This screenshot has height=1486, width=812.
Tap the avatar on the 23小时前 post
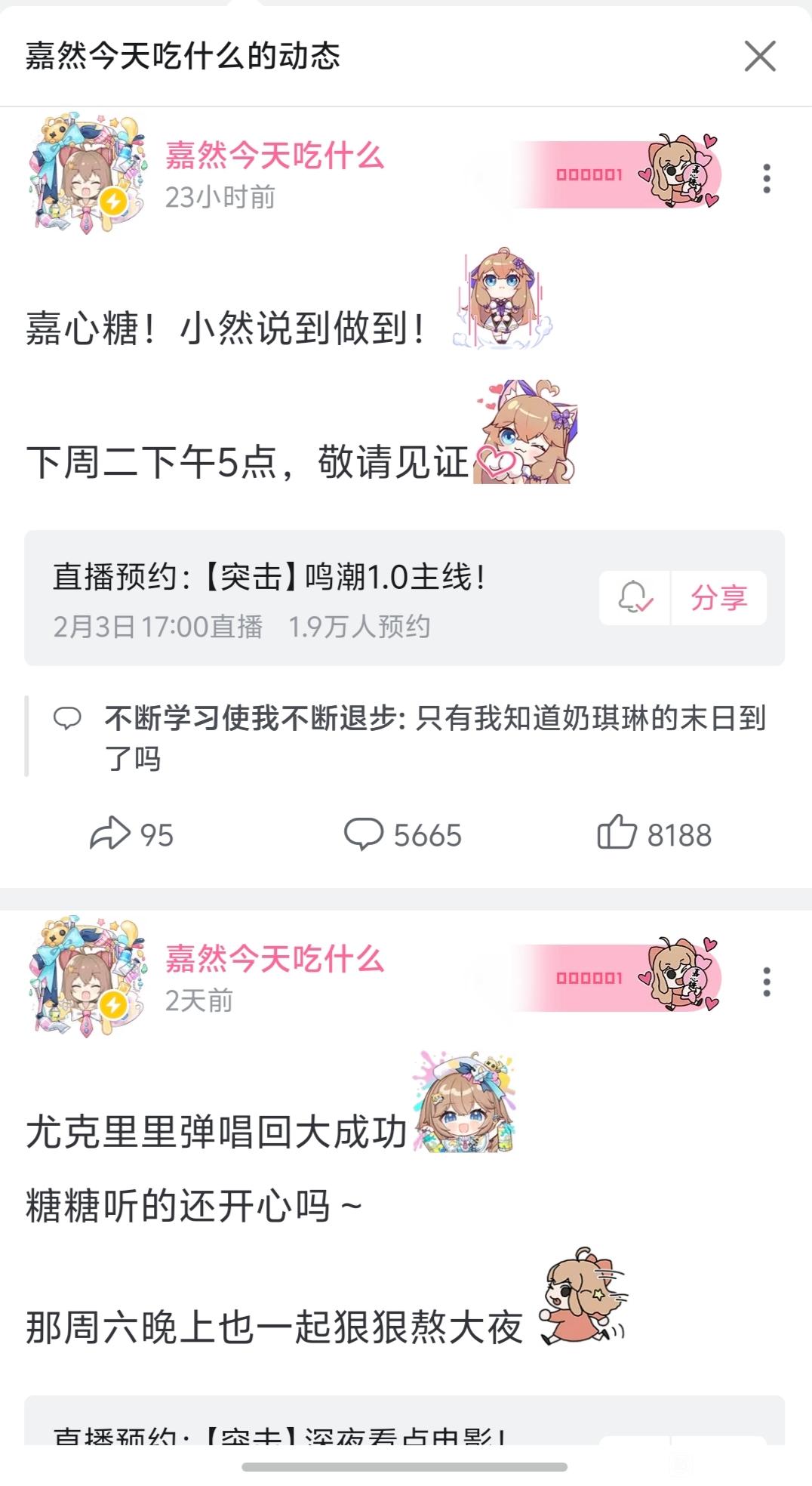(86, 174)
